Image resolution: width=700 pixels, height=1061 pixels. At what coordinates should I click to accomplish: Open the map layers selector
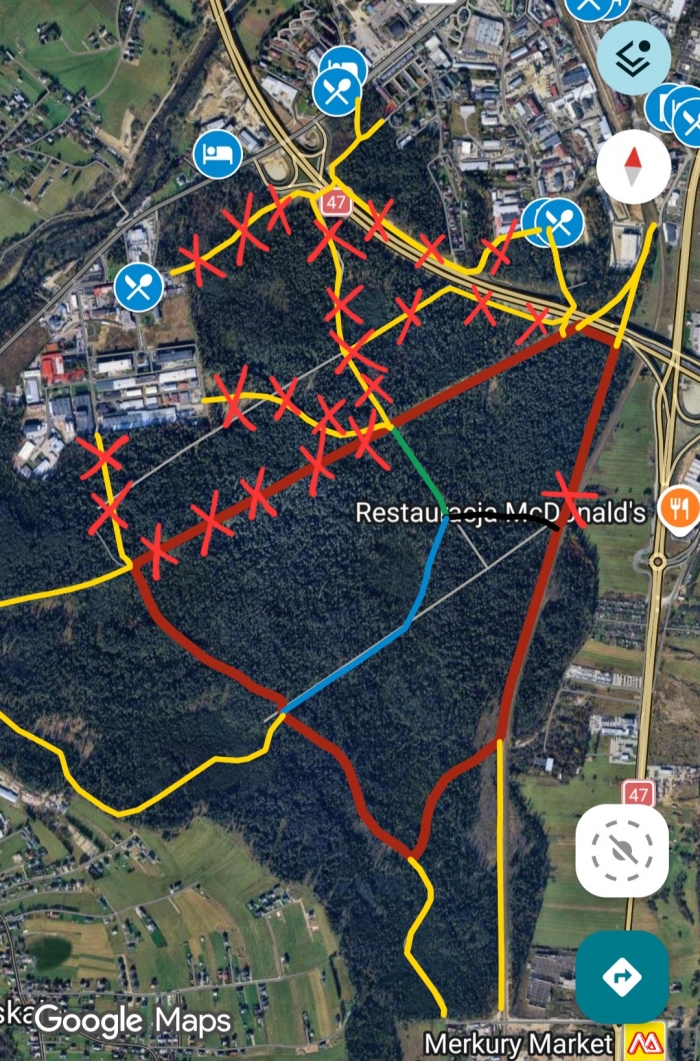point(633,57)
